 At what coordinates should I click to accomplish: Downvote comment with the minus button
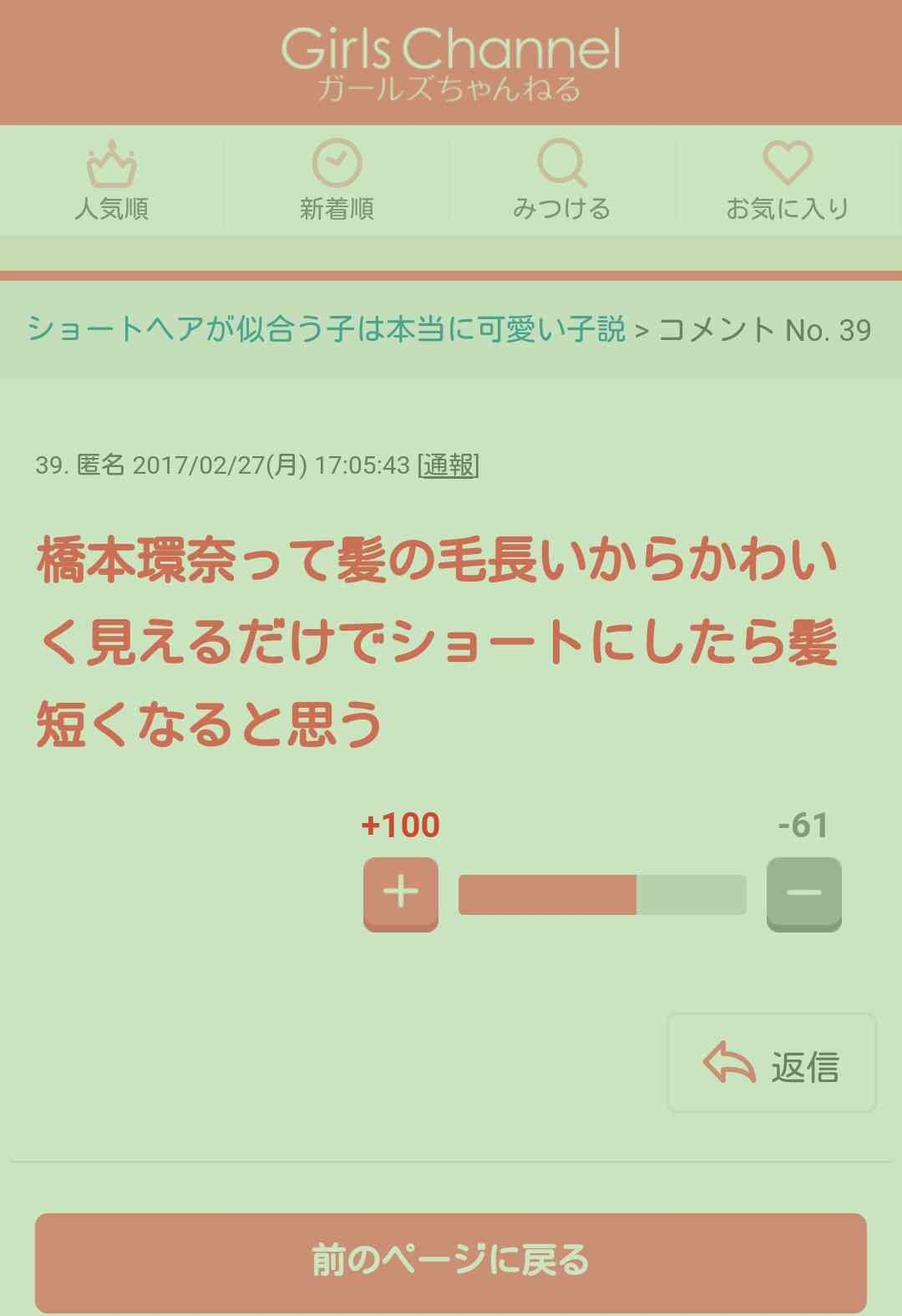pos(803,893)
